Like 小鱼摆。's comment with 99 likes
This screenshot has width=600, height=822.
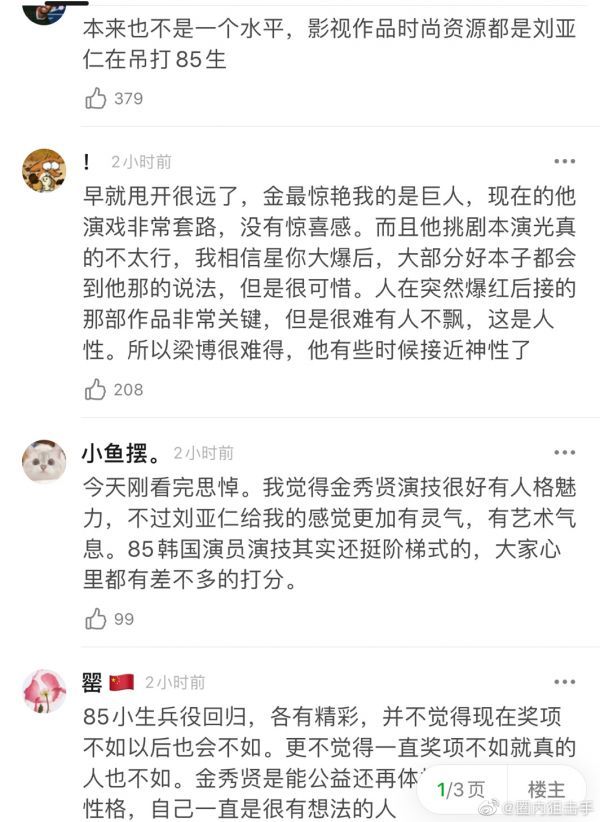(96, 619)
